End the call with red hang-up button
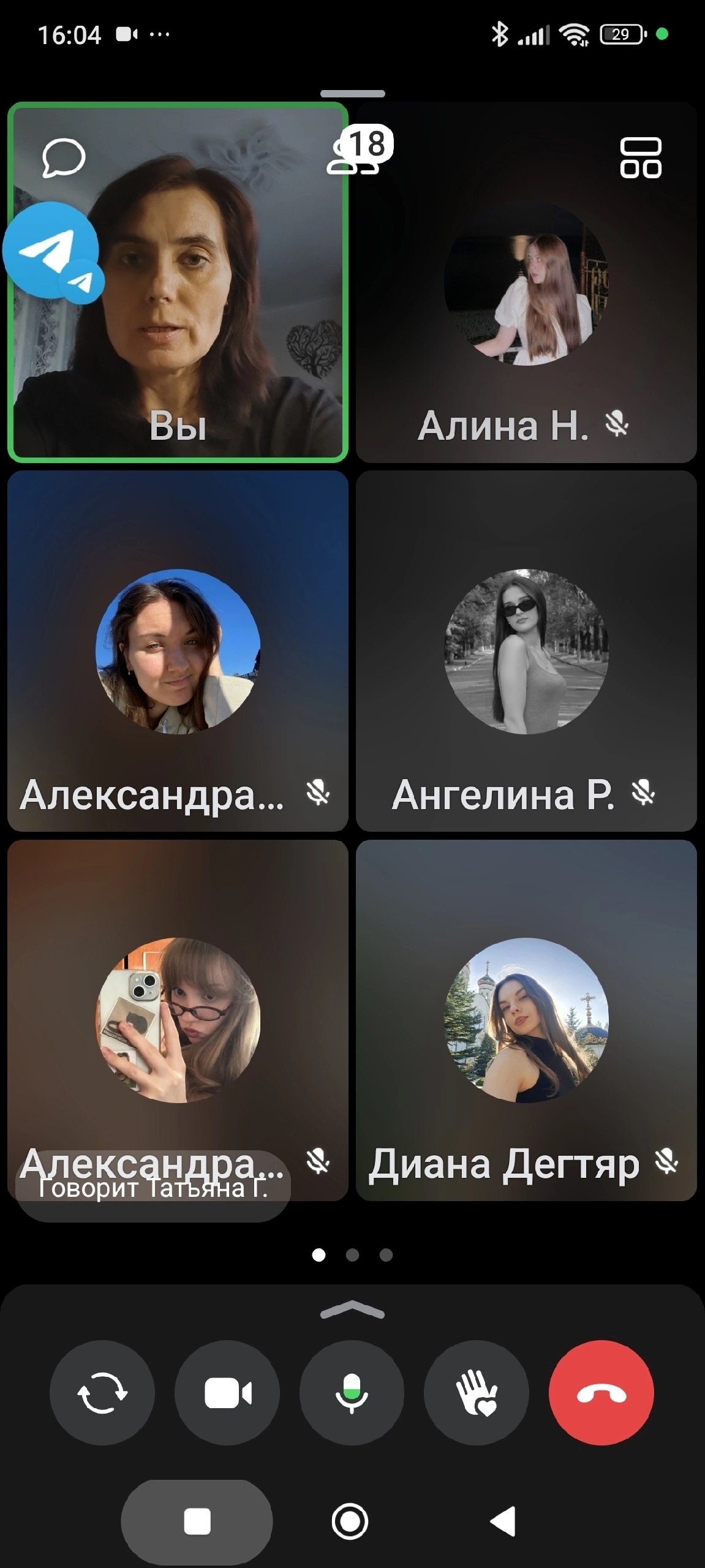Viewport: 705px width, 1568px height. pyautogui.click(x=601, y=1394)
